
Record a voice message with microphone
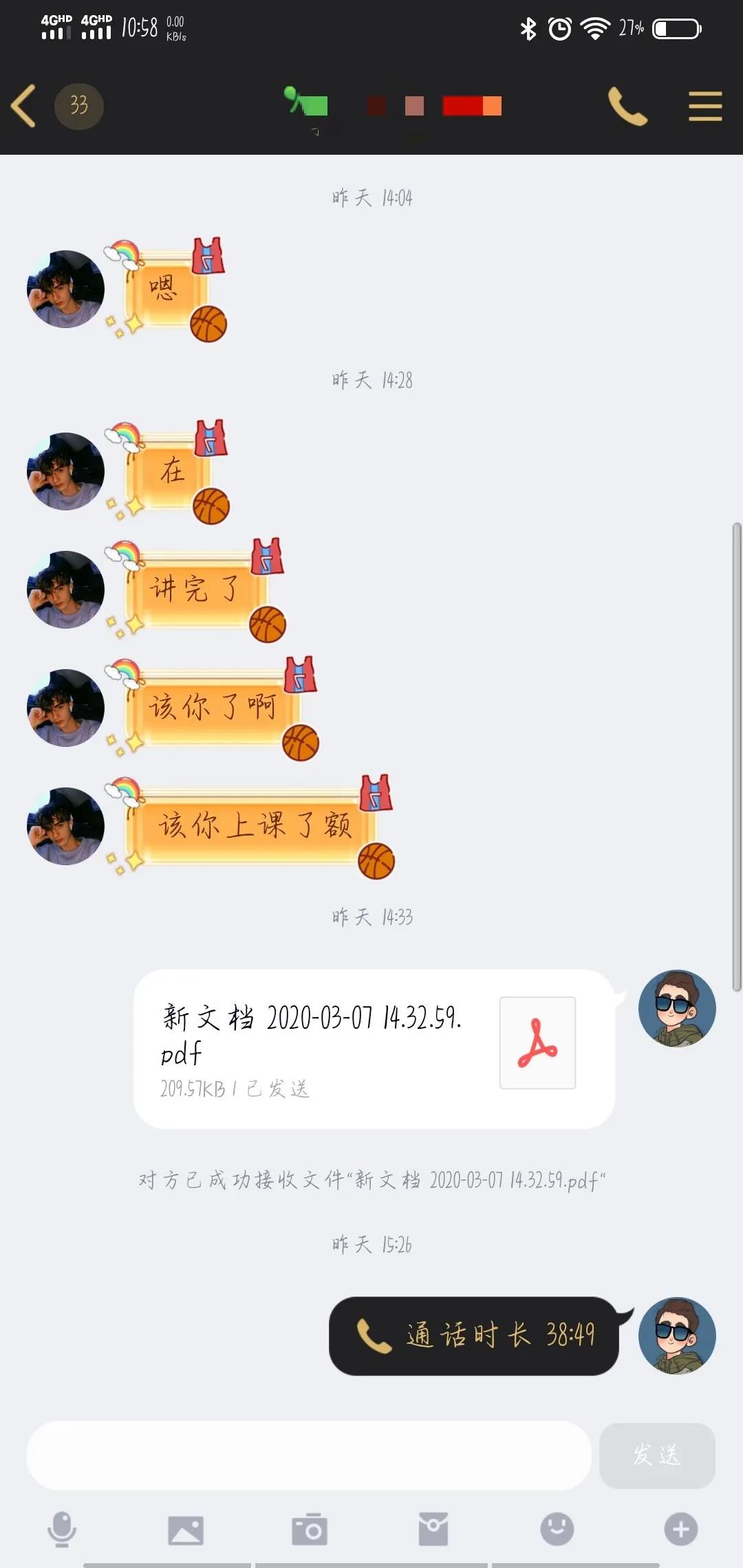tap(62, 1529)
